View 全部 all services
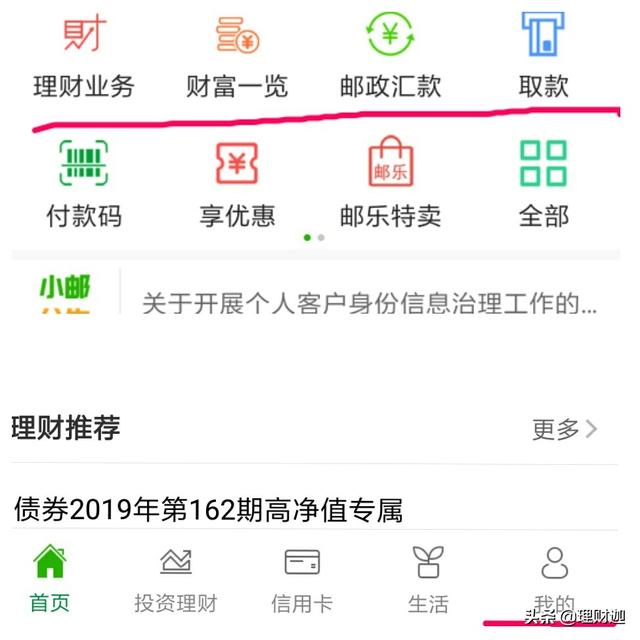Viewport: 640px width, 640px height. (x=543, y=183)
